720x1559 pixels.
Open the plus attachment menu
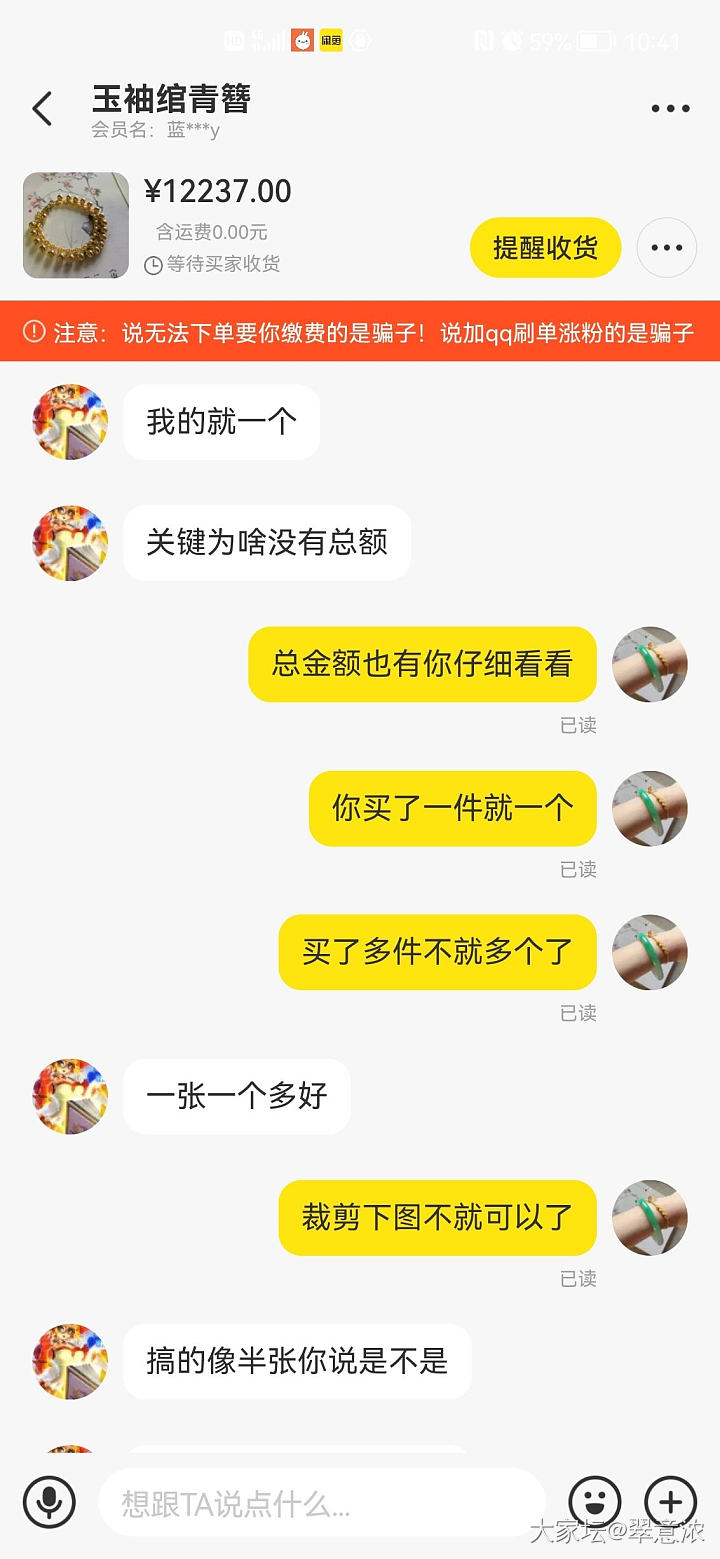[670, 1501]
